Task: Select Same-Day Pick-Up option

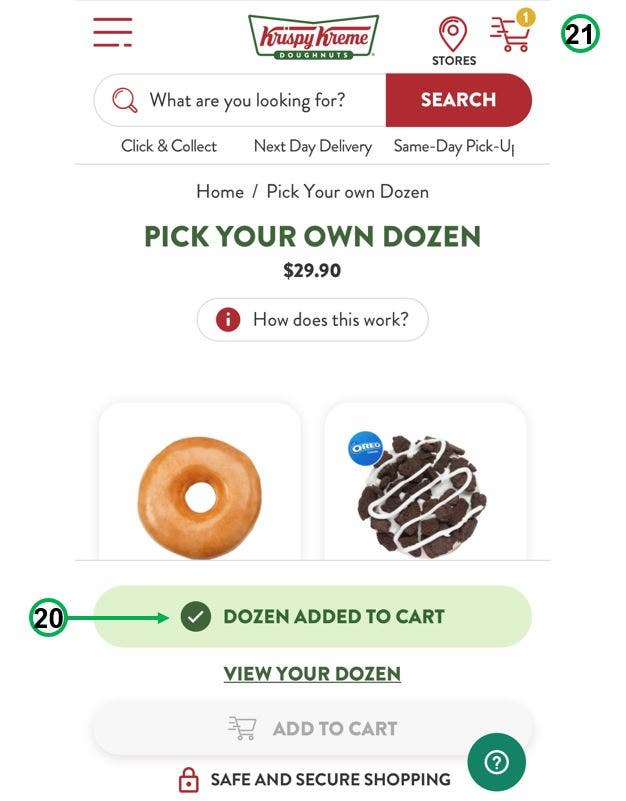Action: [453, 146]
